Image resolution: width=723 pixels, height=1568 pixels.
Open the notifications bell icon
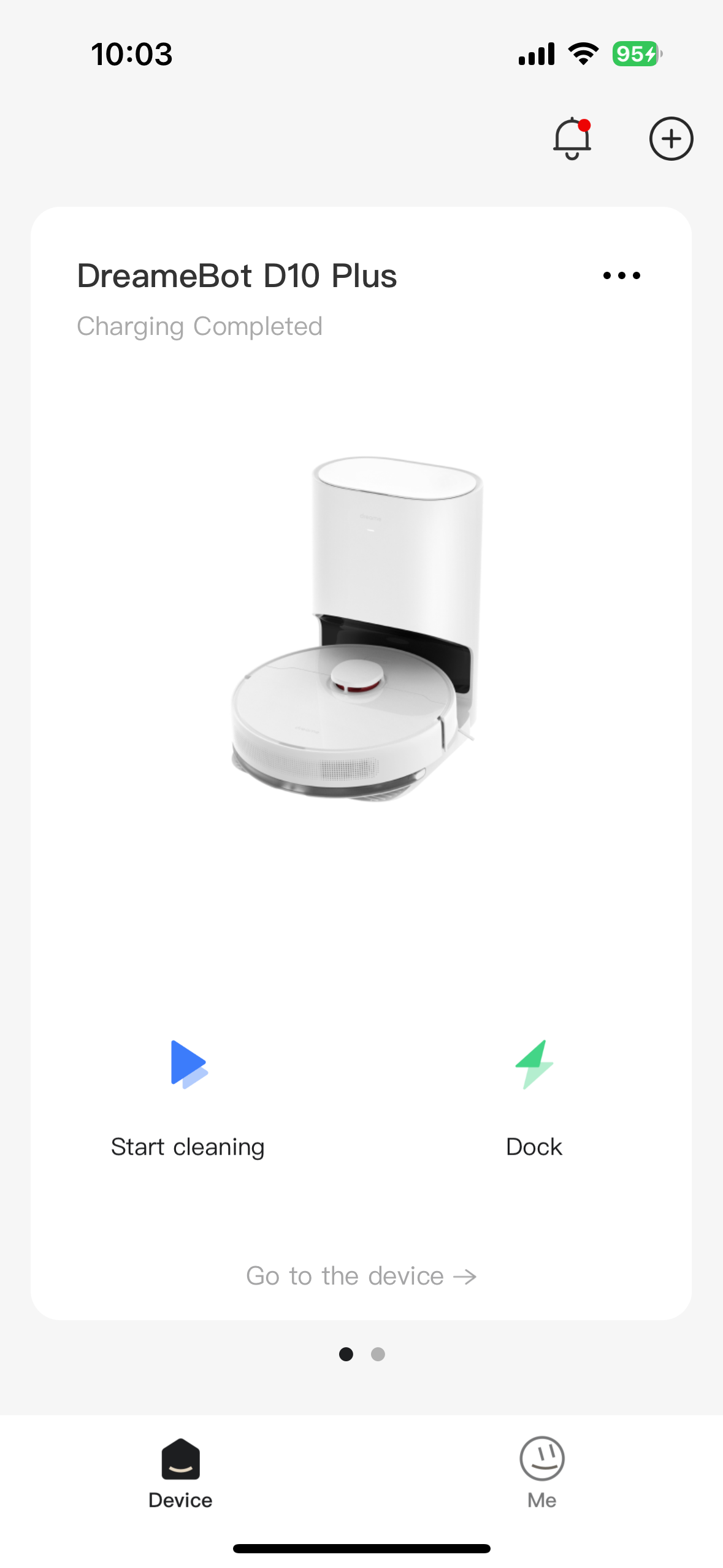point(571,139)
